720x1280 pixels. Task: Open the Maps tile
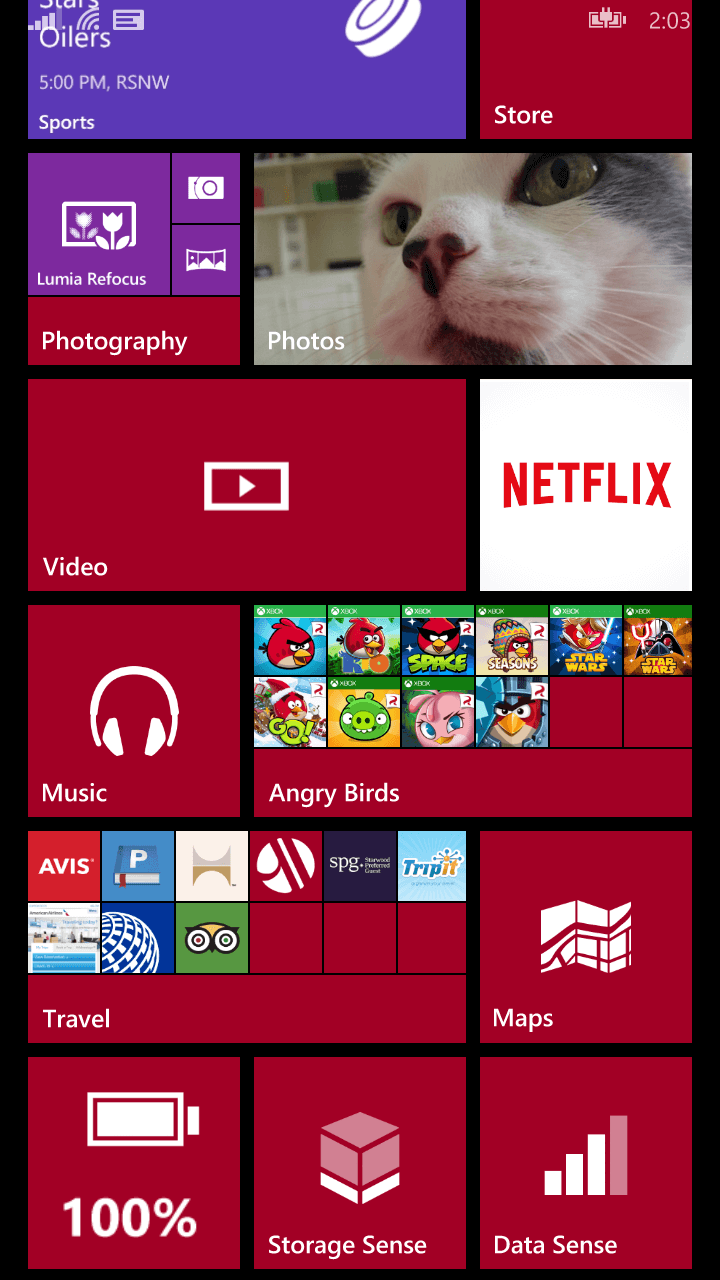click(x=586, y=937)
